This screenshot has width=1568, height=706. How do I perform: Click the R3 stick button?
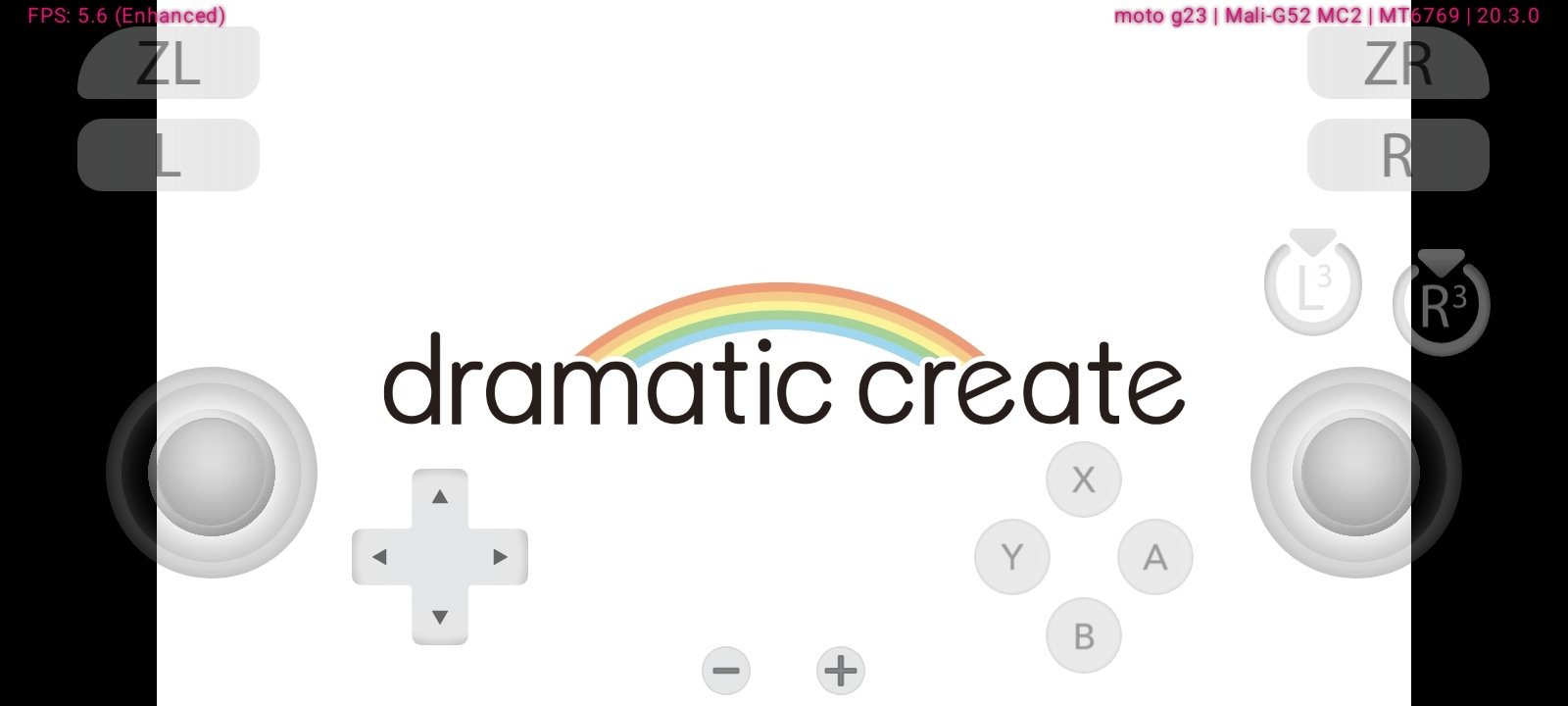click(x=1442, y=305)
